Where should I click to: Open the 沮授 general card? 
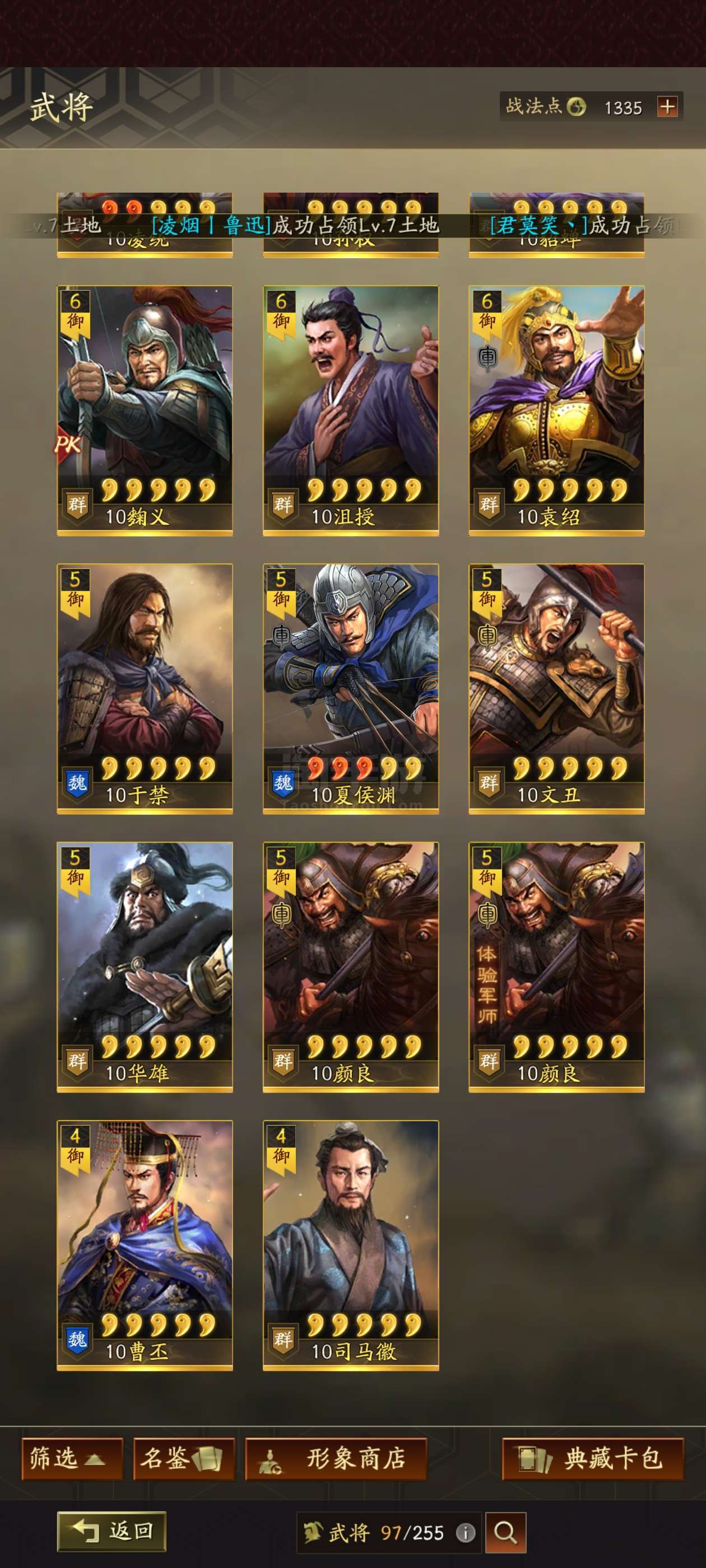351,410
